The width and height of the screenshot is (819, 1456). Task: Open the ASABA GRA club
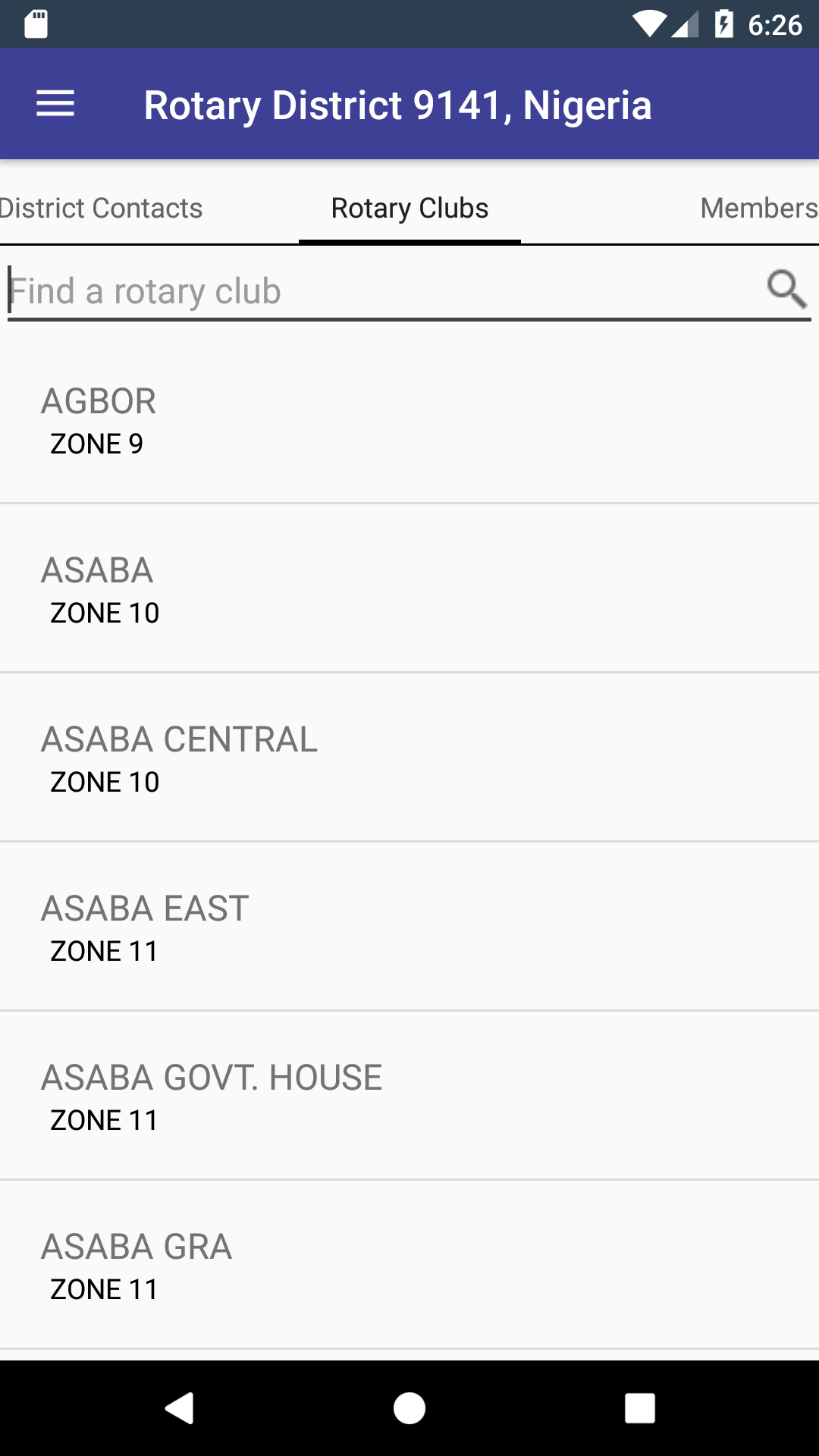(409, 1265)
